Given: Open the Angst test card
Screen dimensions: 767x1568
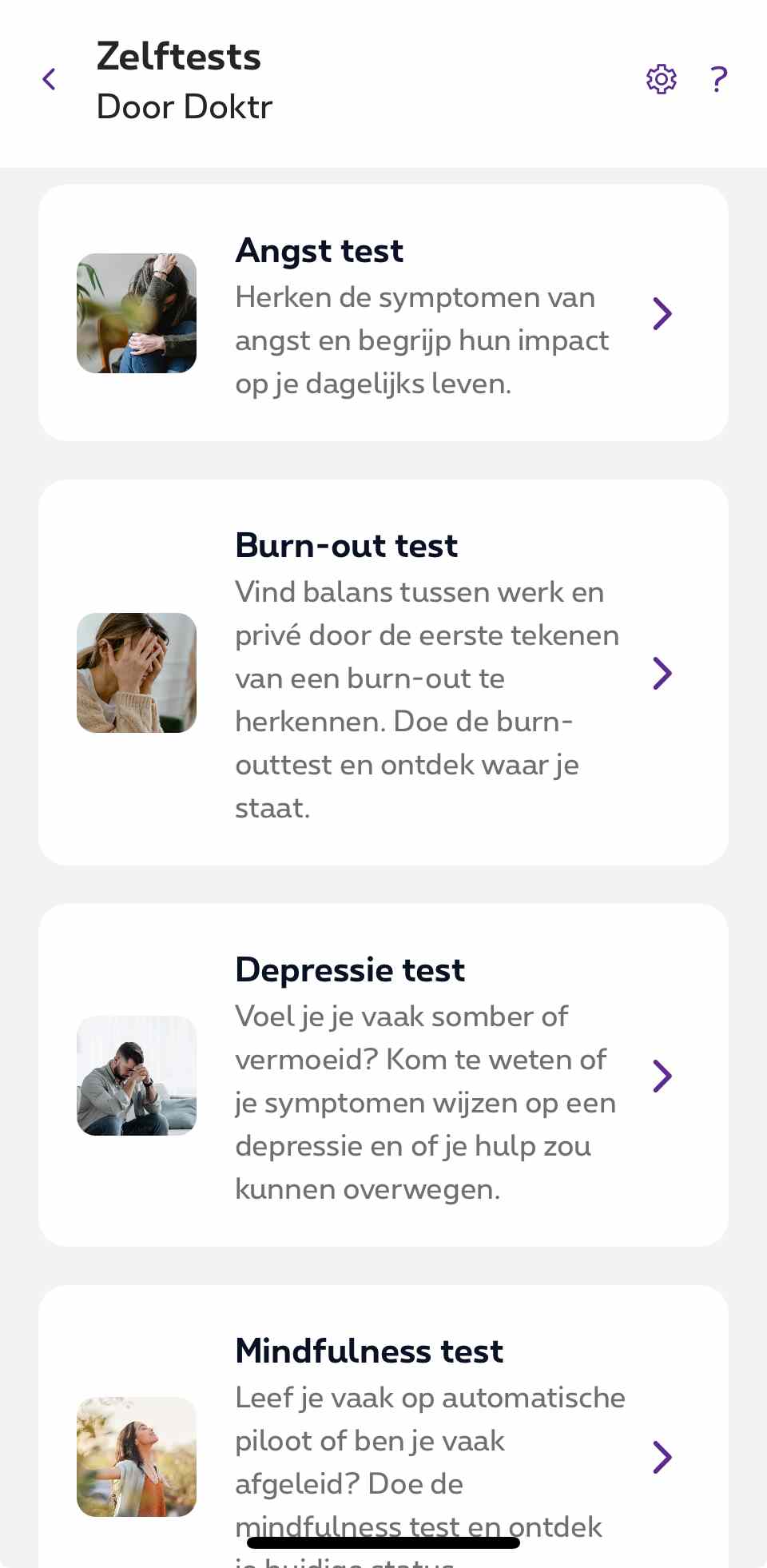Looking at the screenshot, I should pyautogui.click(x=383, y=312).
